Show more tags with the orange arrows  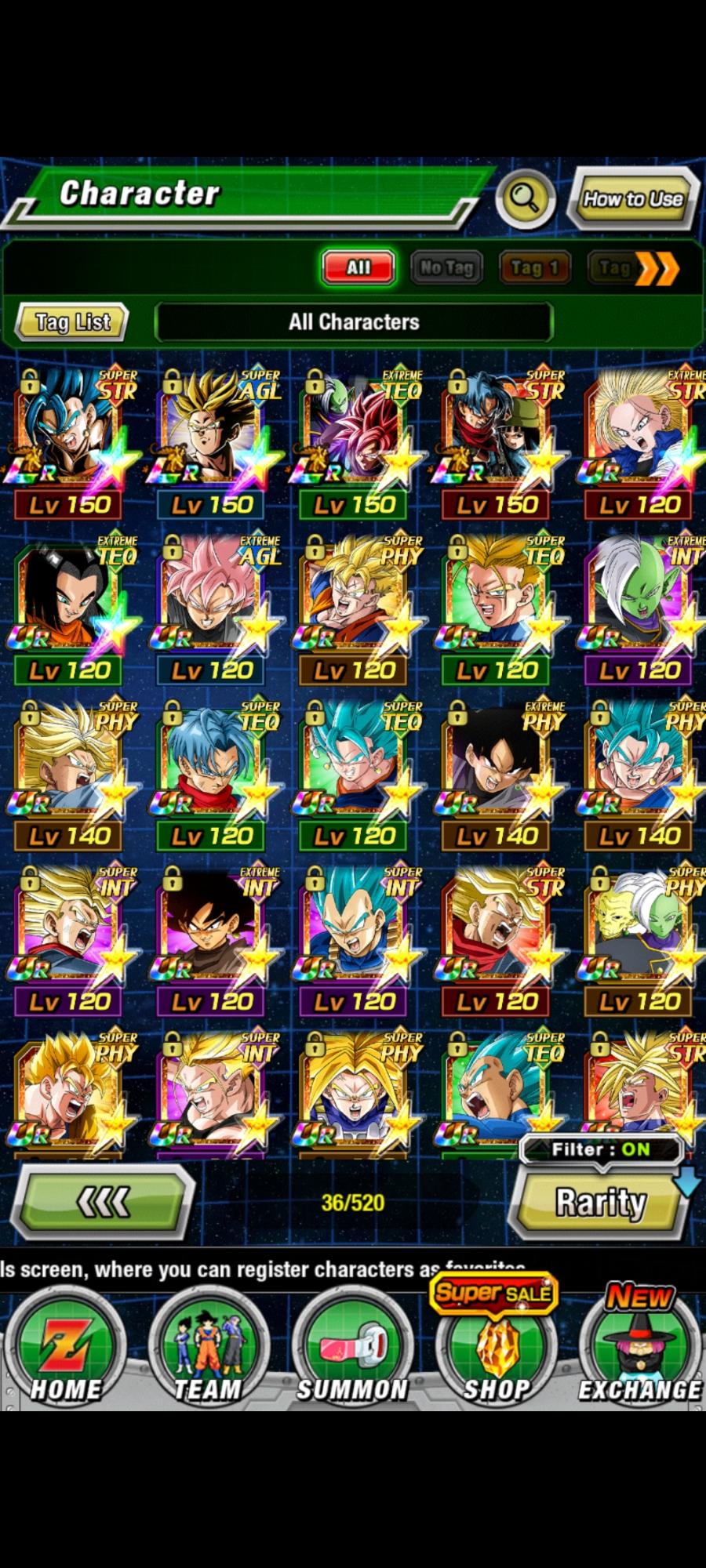tap(657, 269)
